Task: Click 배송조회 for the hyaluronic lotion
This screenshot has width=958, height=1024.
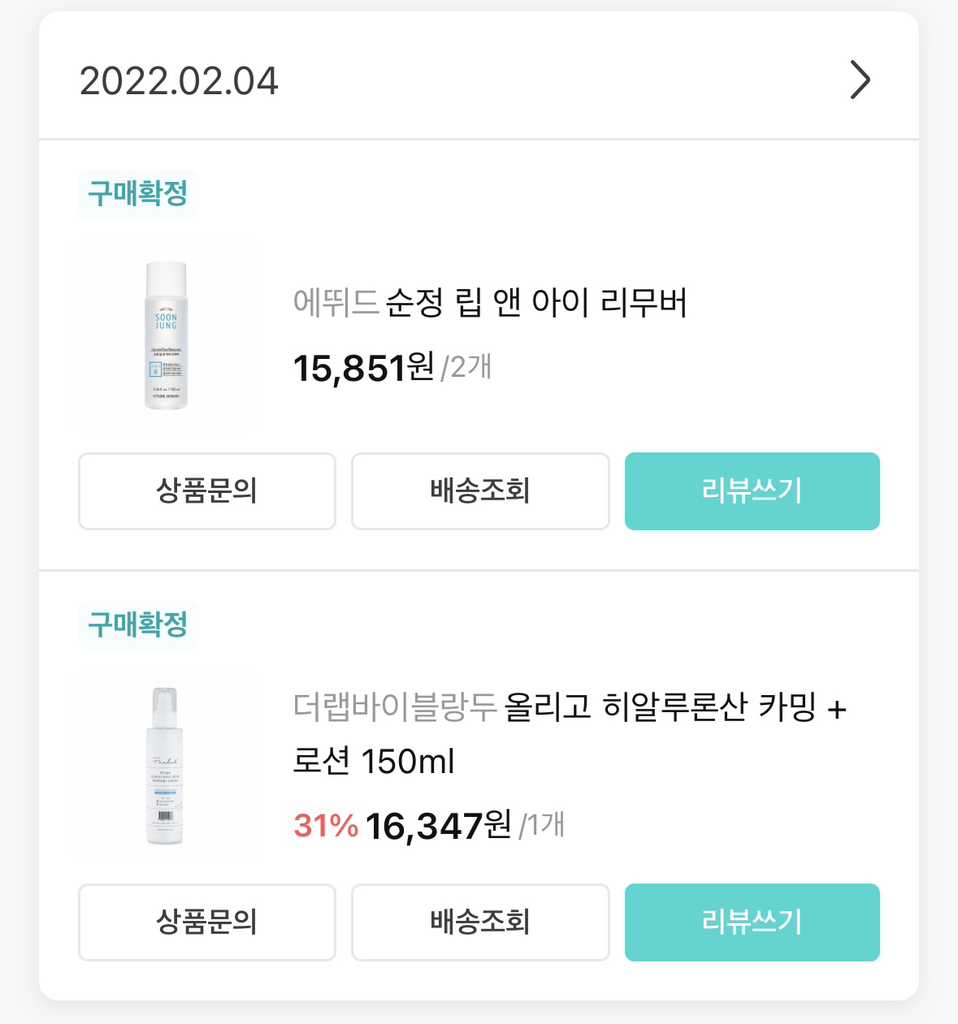Action: (480, 922)
